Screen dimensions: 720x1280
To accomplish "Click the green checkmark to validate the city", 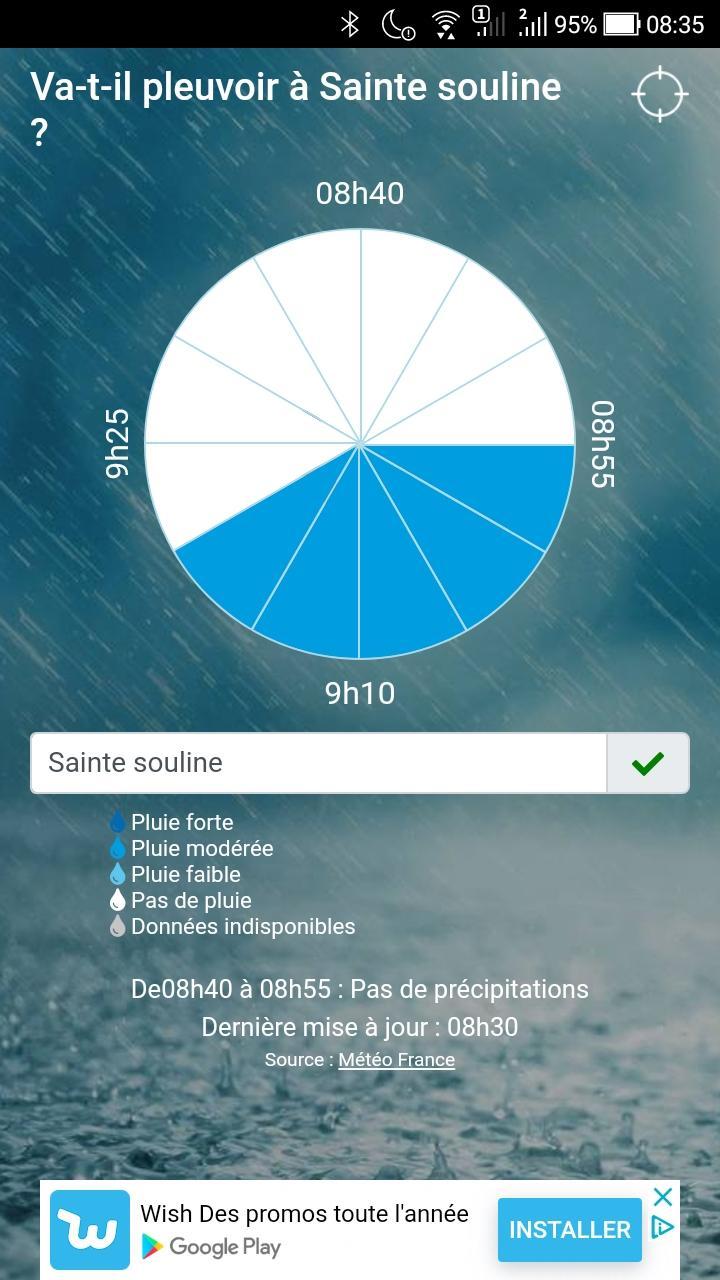I will click(x=647, y=762).
